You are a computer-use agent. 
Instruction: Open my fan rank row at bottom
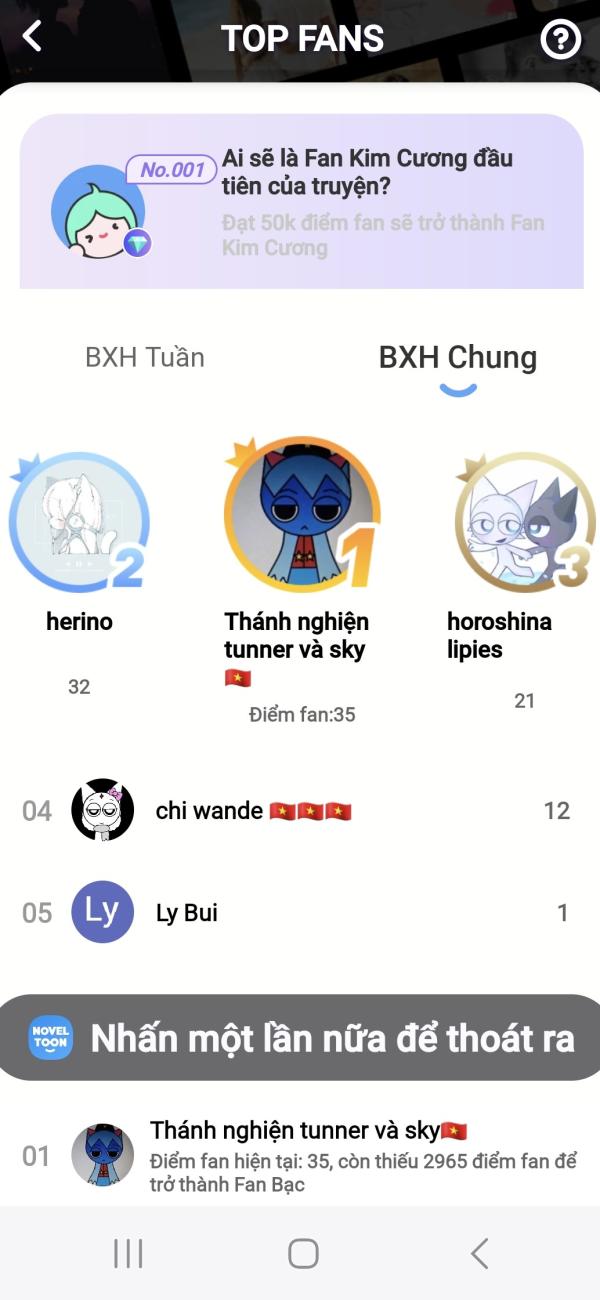click(x=300, y=1157)
